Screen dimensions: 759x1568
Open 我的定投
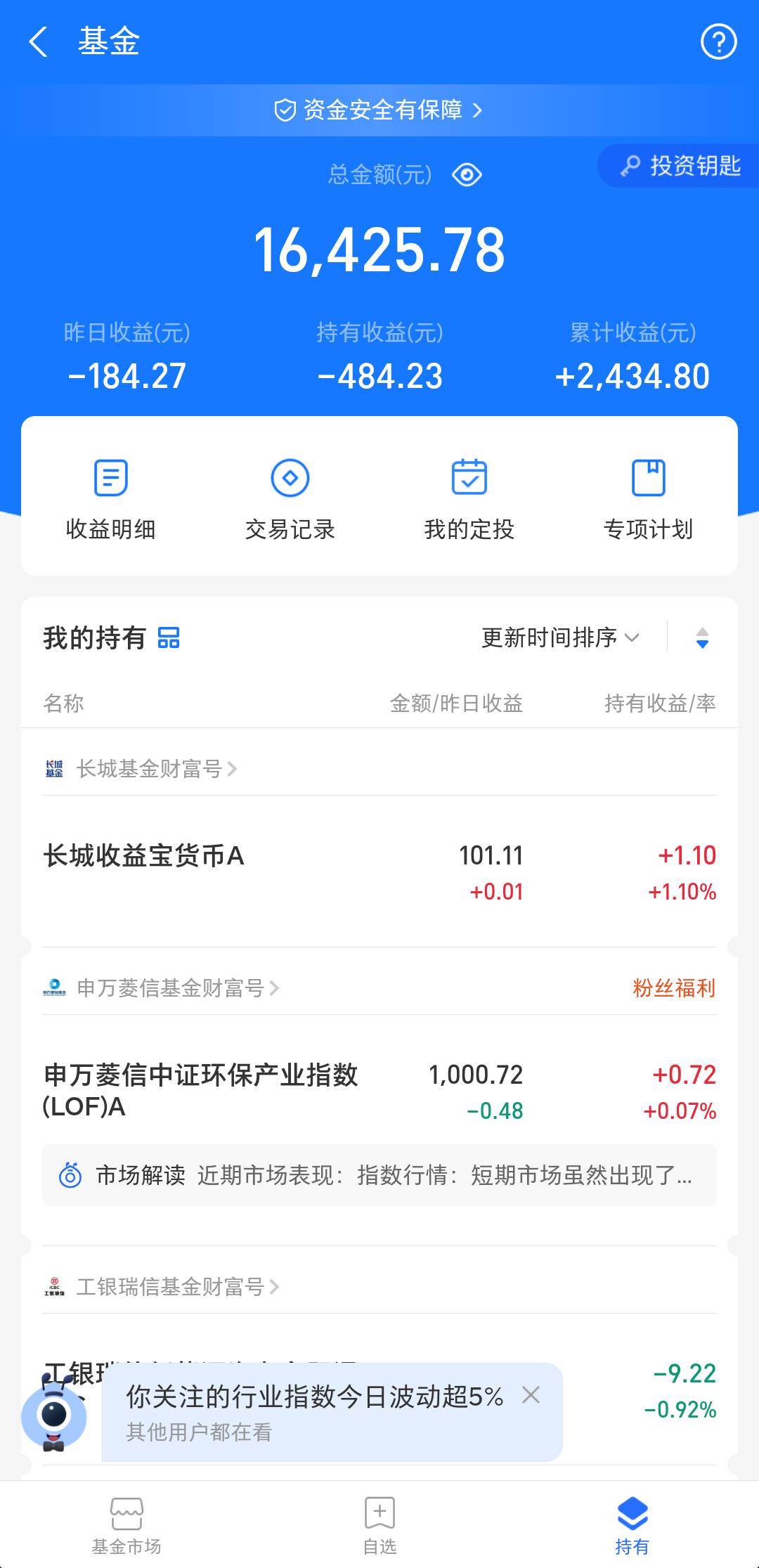pyautogui.click(x=469, y=499)
